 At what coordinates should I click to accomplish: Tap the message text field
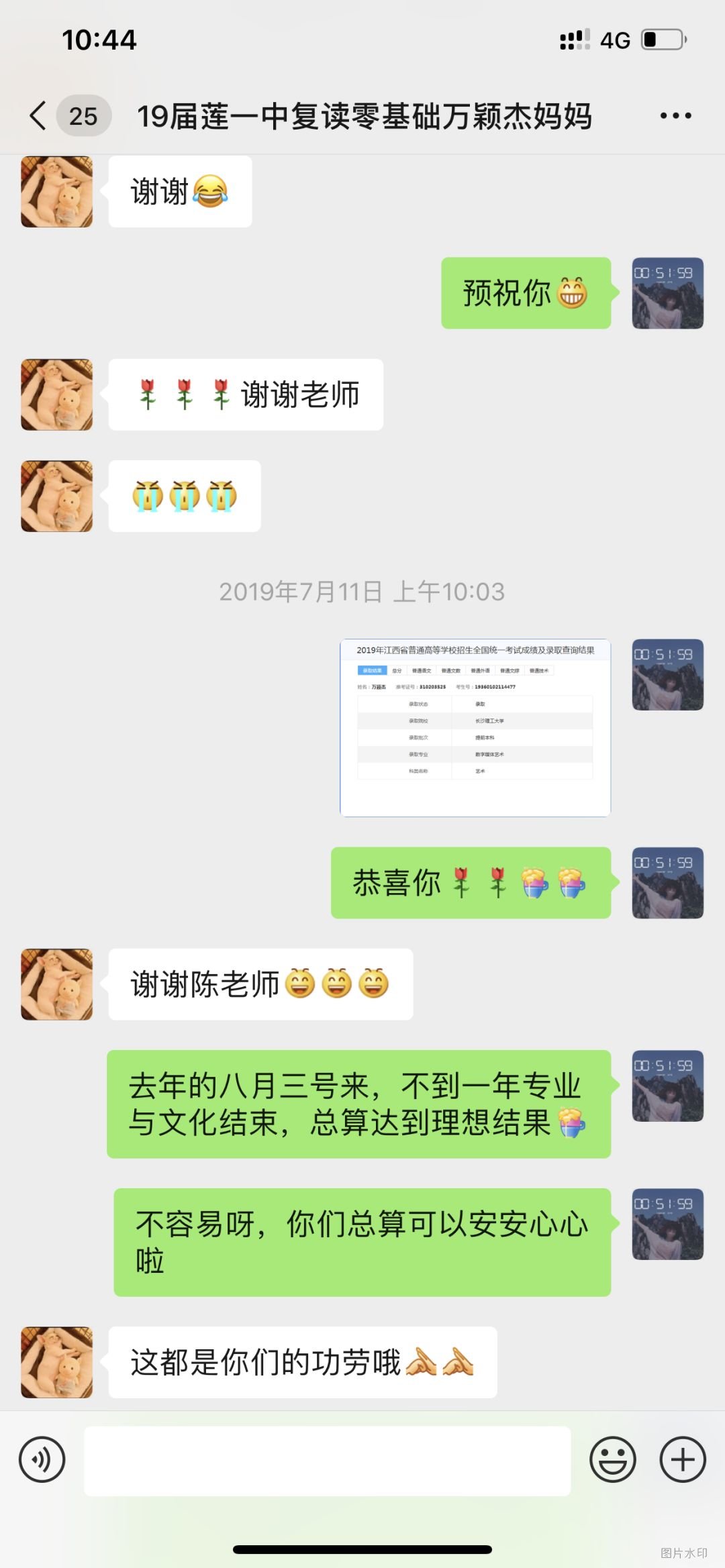coord(327,1461)
